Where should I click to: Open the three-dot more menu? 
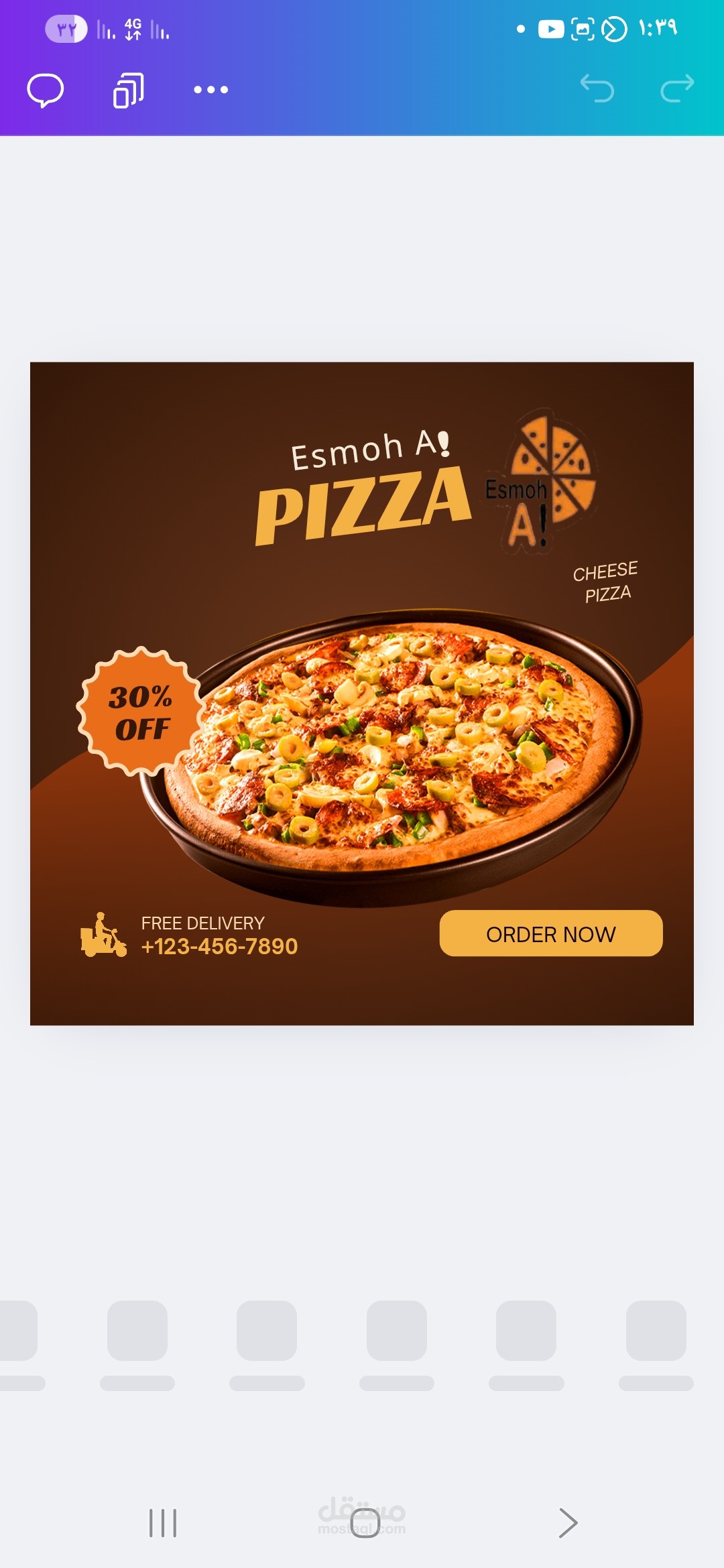click(210, 90)
